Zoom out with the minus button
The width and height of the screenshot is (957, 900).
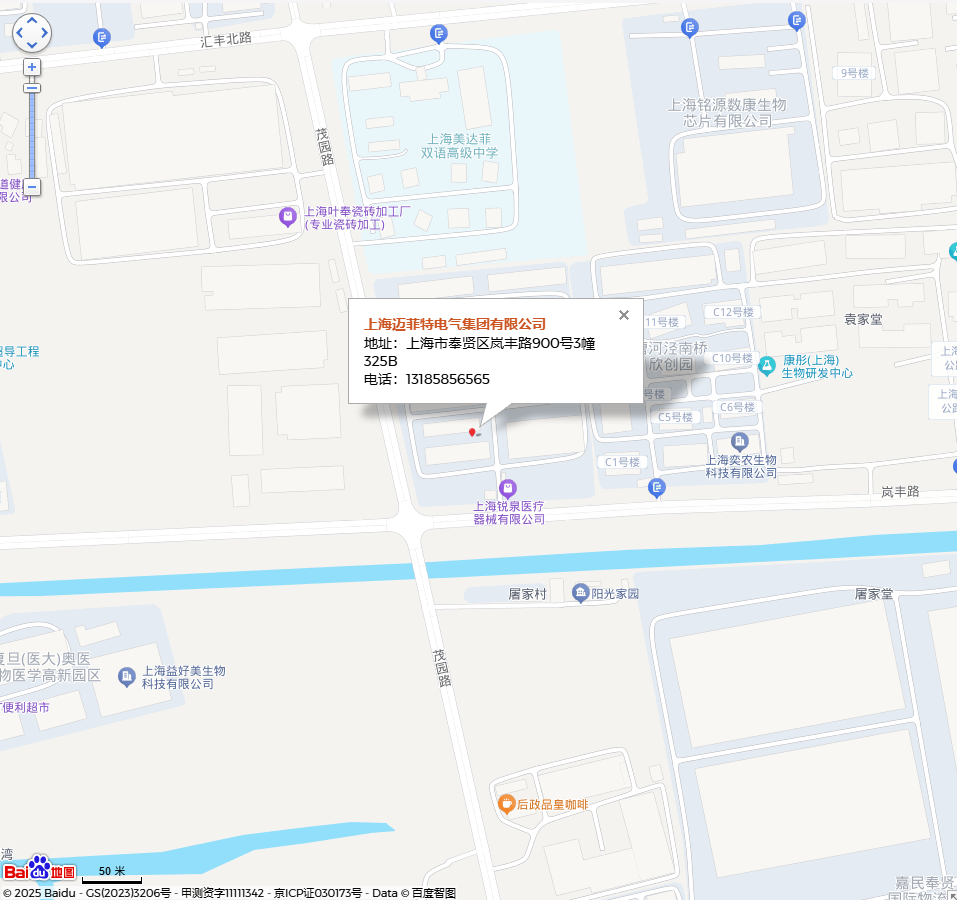click(x=32, y=187)
